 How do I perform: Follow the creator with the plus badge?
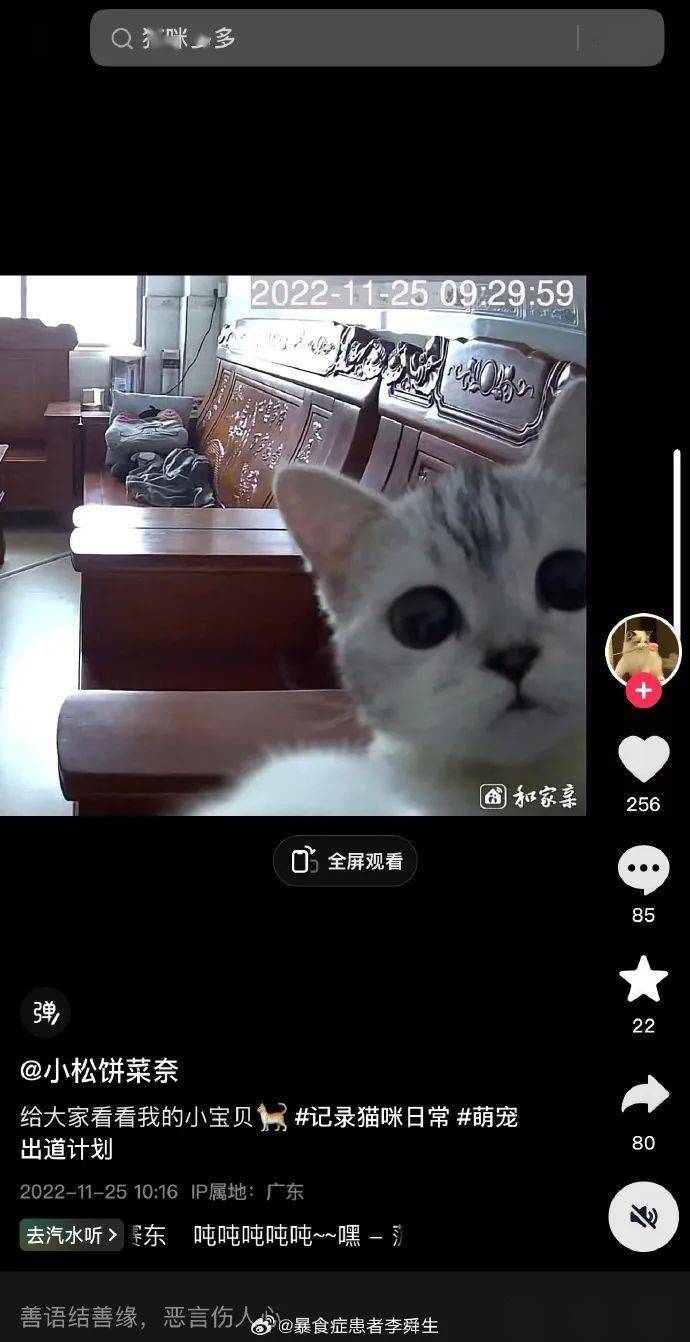click(643, 691)
